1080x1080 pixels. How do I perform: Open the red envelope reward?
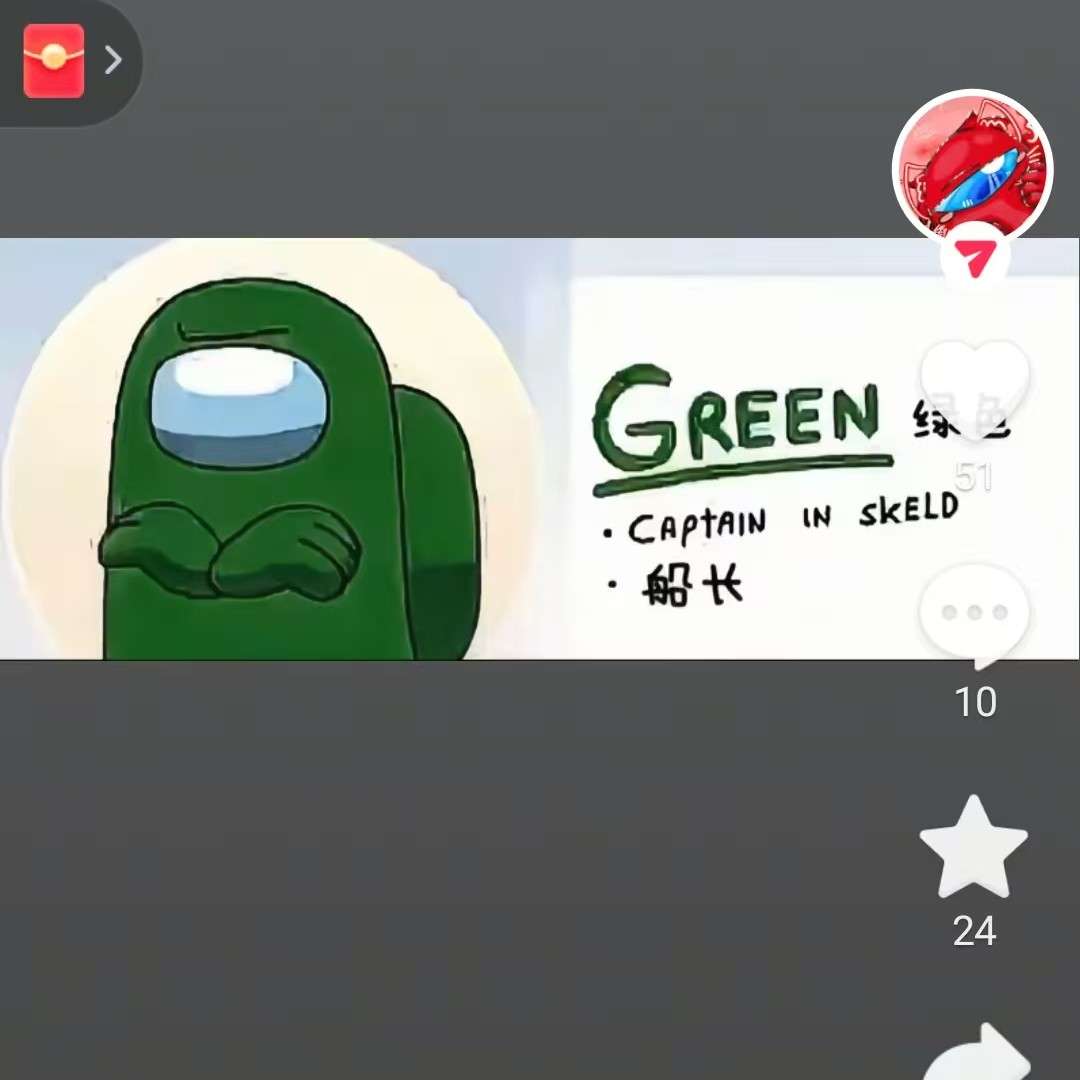54,61
